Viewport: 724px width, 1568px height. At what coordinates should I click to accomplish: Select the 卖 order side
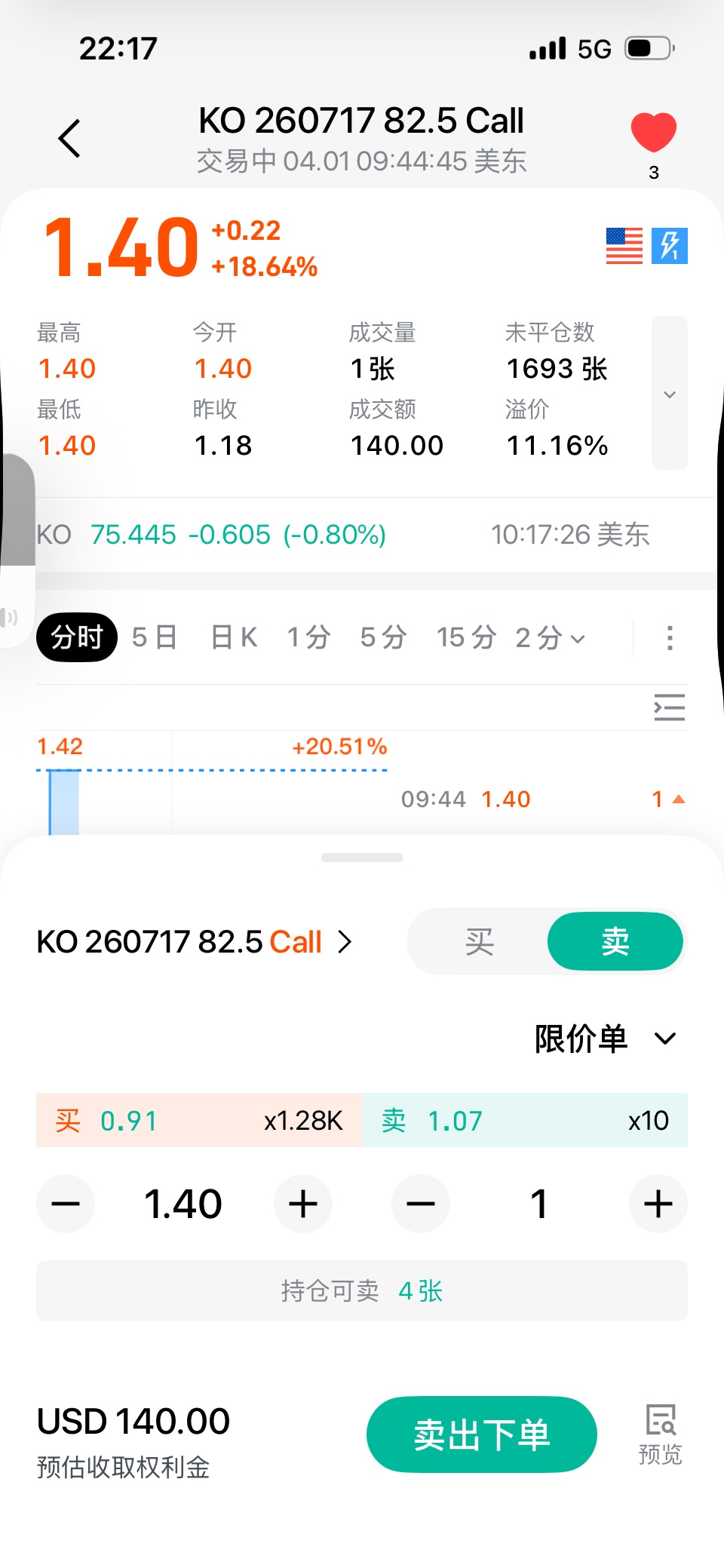pyautogui.click(x=615, y=942)
